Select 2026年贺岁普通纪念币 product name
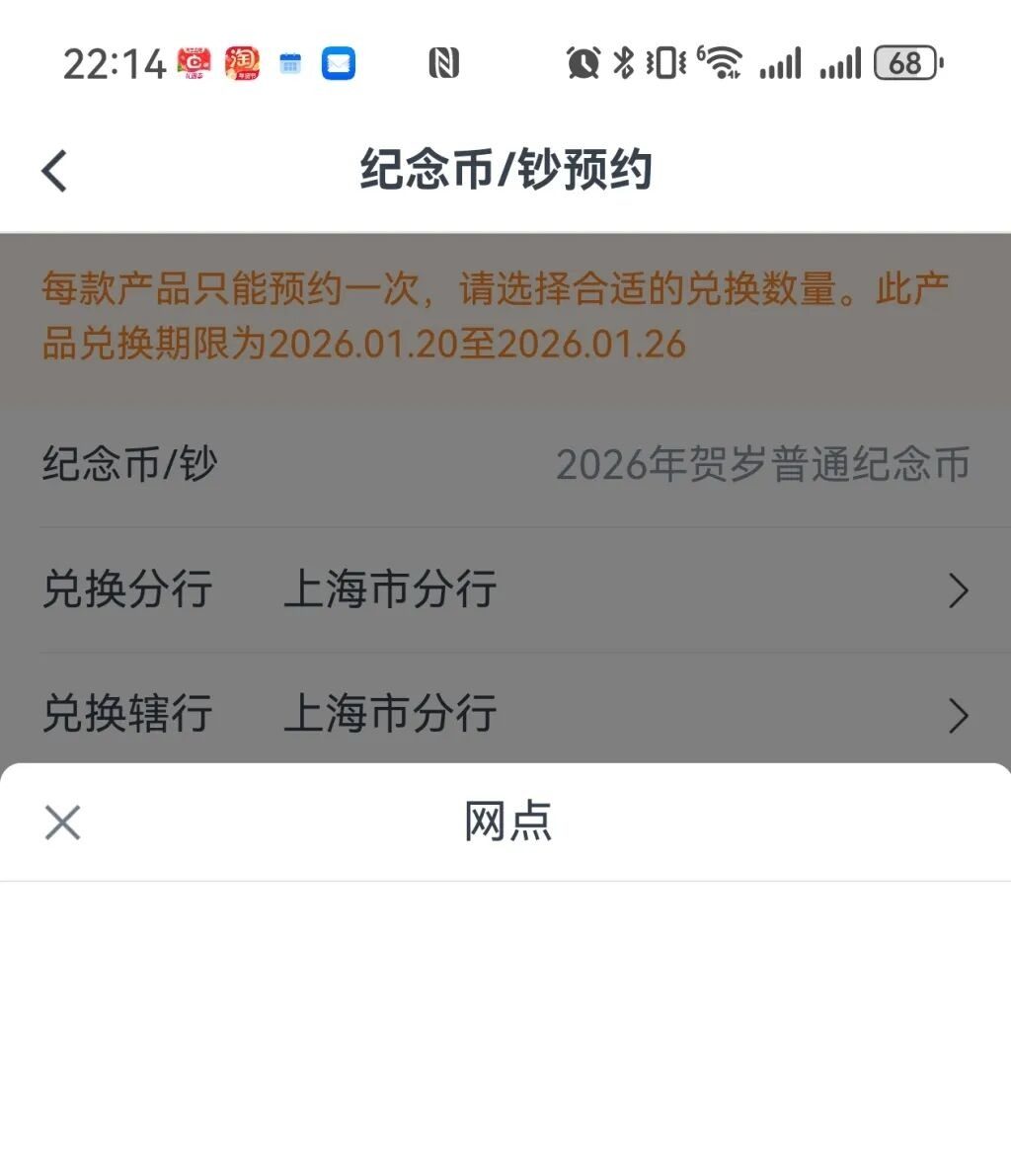This screenshot has height=1176, width=1011. click(x=764, y=464)
